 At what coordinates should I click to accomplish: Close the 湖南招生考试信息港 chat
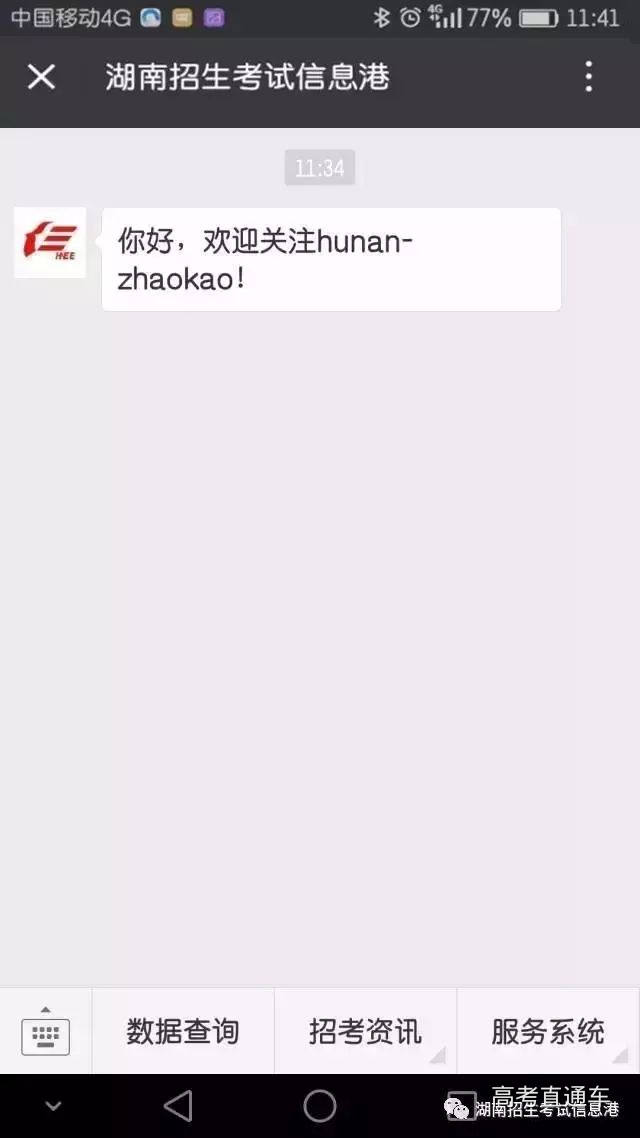(41, 76)
